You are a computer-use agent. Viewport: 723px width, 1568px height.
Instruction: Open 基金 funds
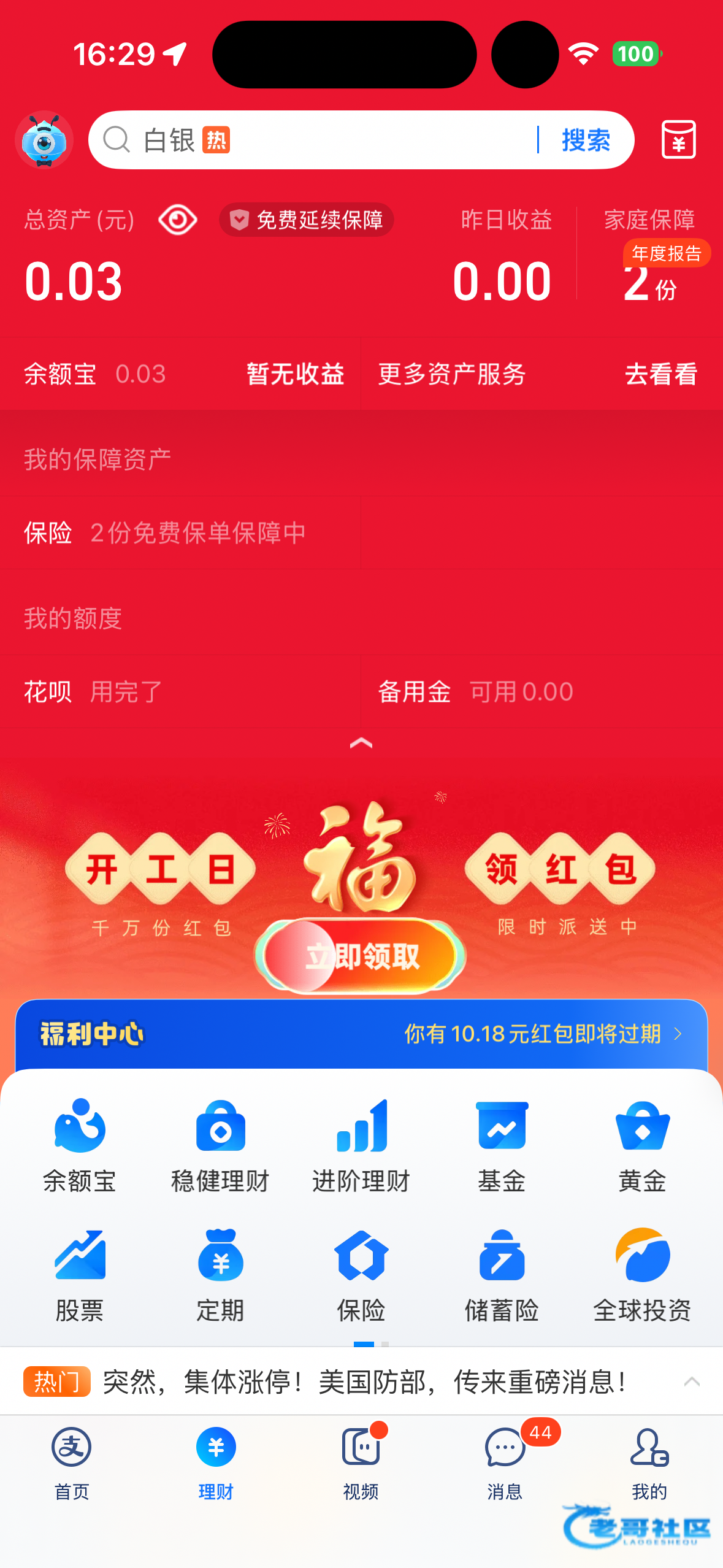(x=502, y=1145)
